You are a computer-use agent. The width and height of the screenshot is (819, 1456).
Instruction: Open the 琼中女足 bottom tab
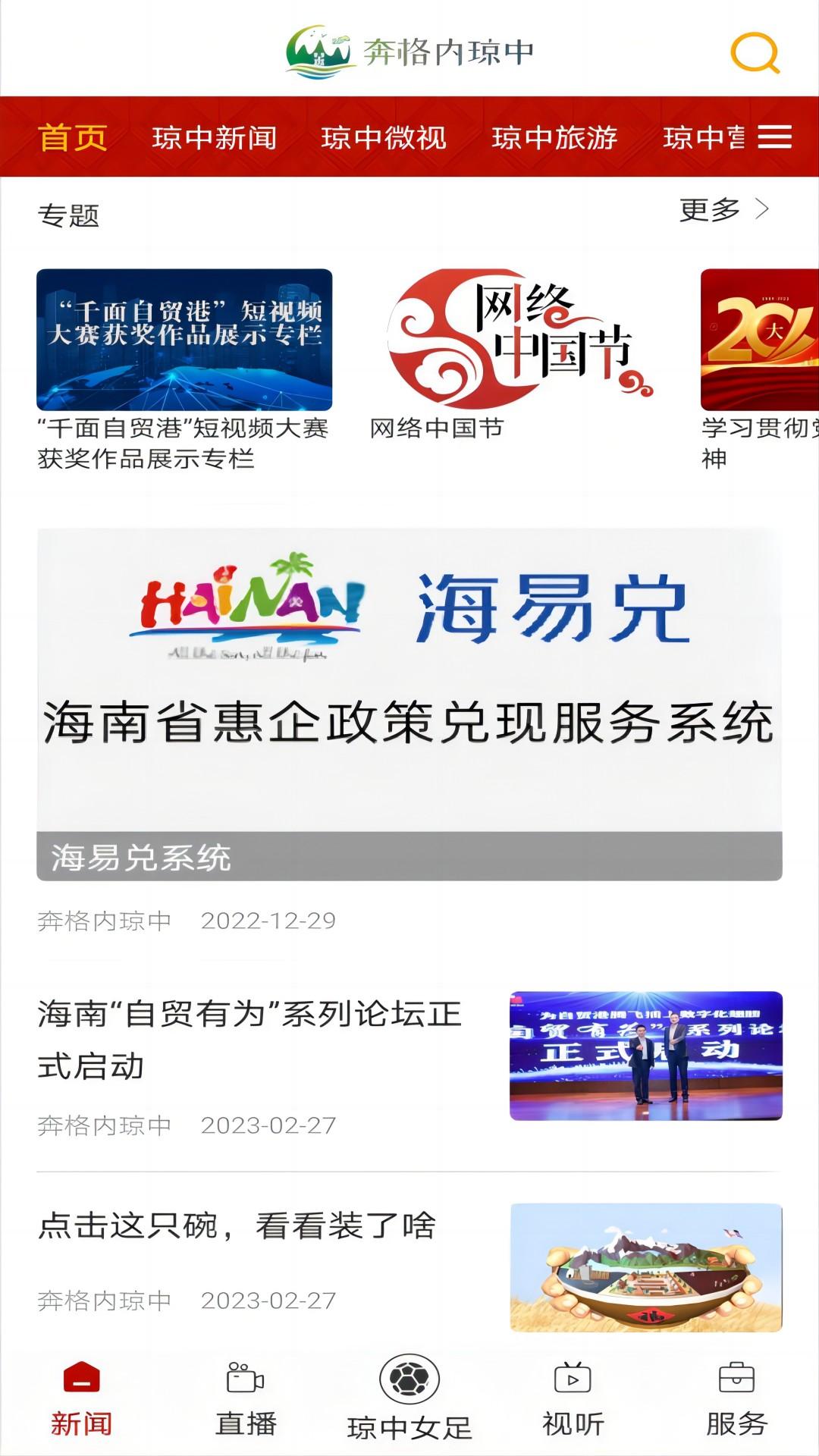409,1399
